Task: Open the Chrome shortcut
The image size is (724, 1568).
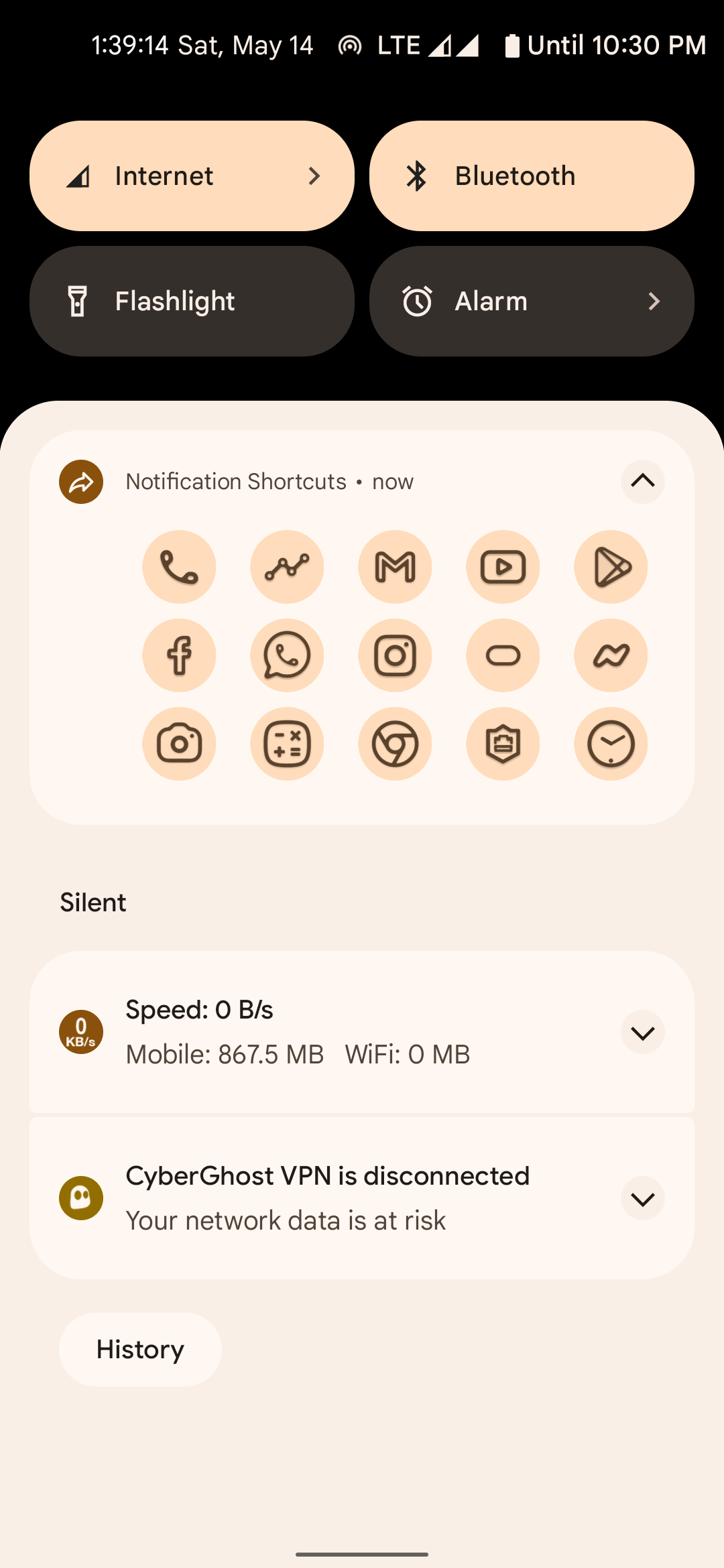Action: click(x=395, y=744)
